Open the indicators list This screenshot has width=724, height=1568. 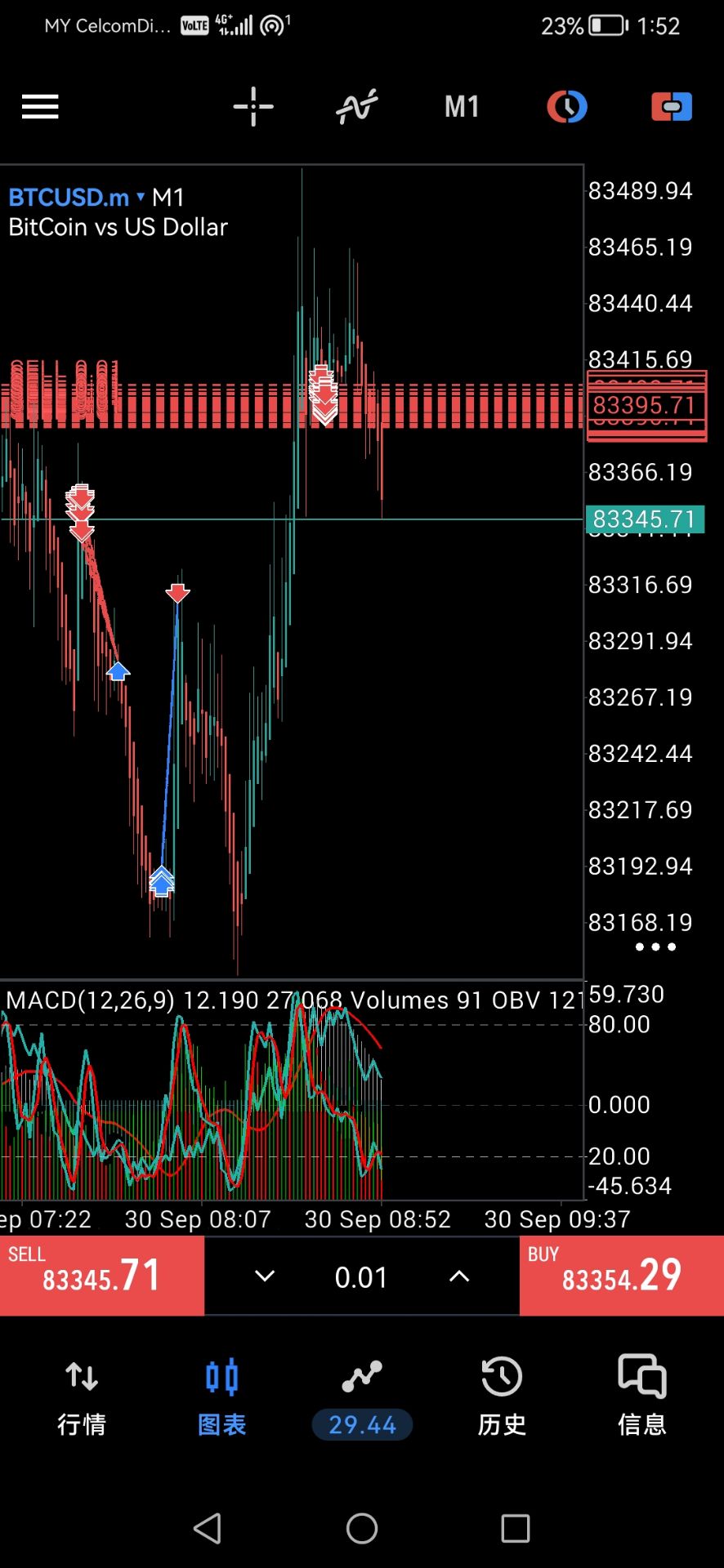click(357, 106)
